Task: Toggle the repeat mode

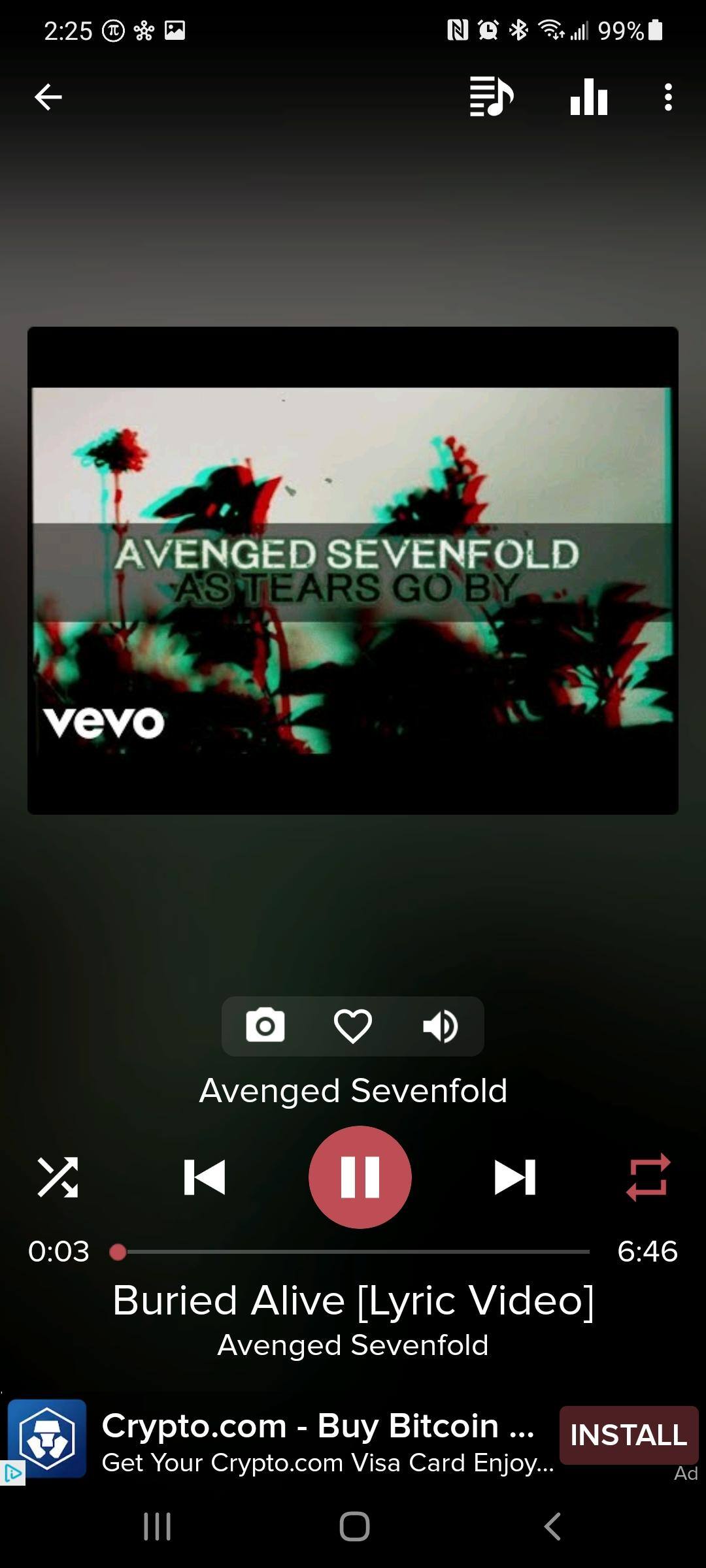Action: (648, 1177)
